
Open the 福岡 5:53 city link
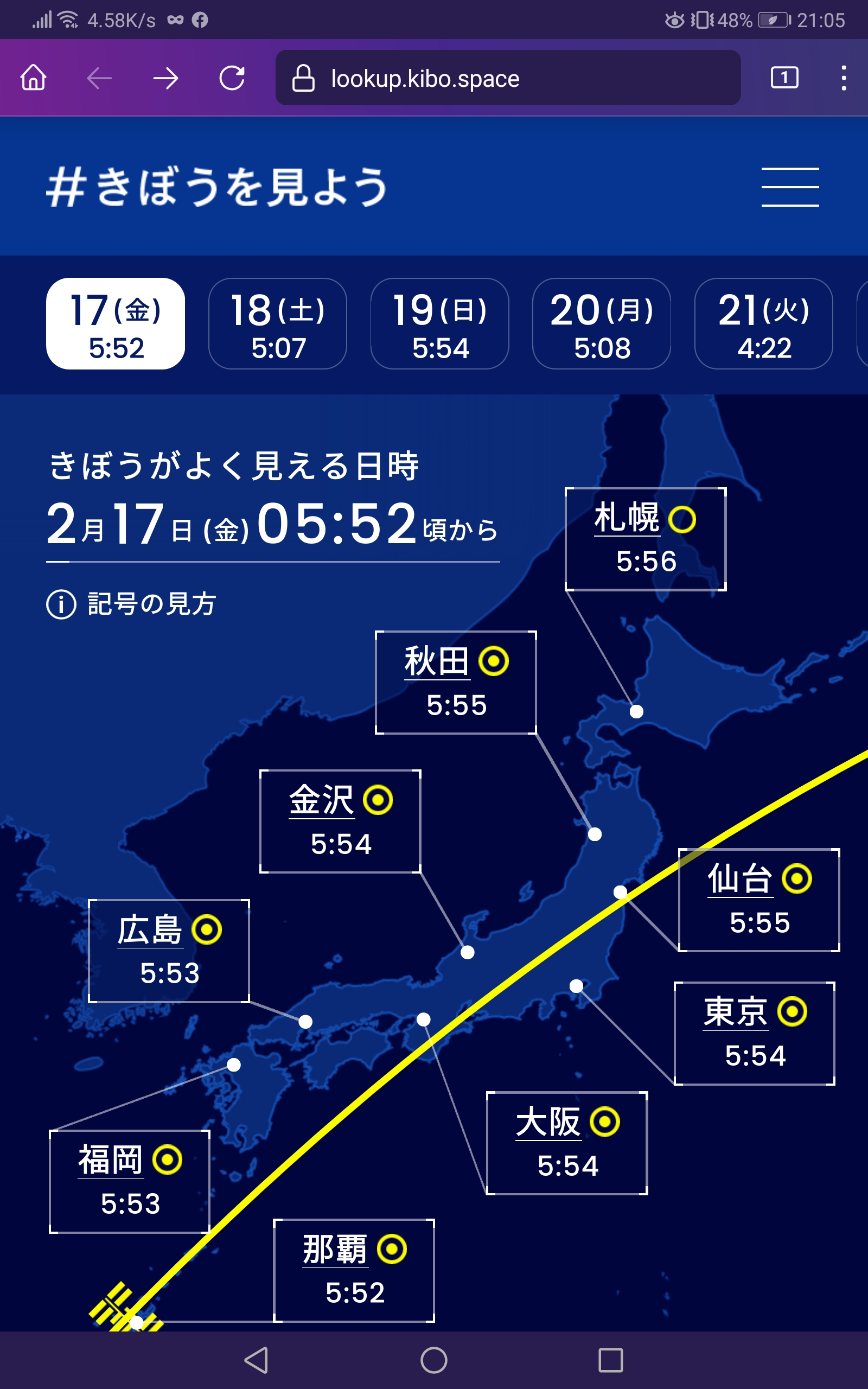click(x=130, y=1181)
